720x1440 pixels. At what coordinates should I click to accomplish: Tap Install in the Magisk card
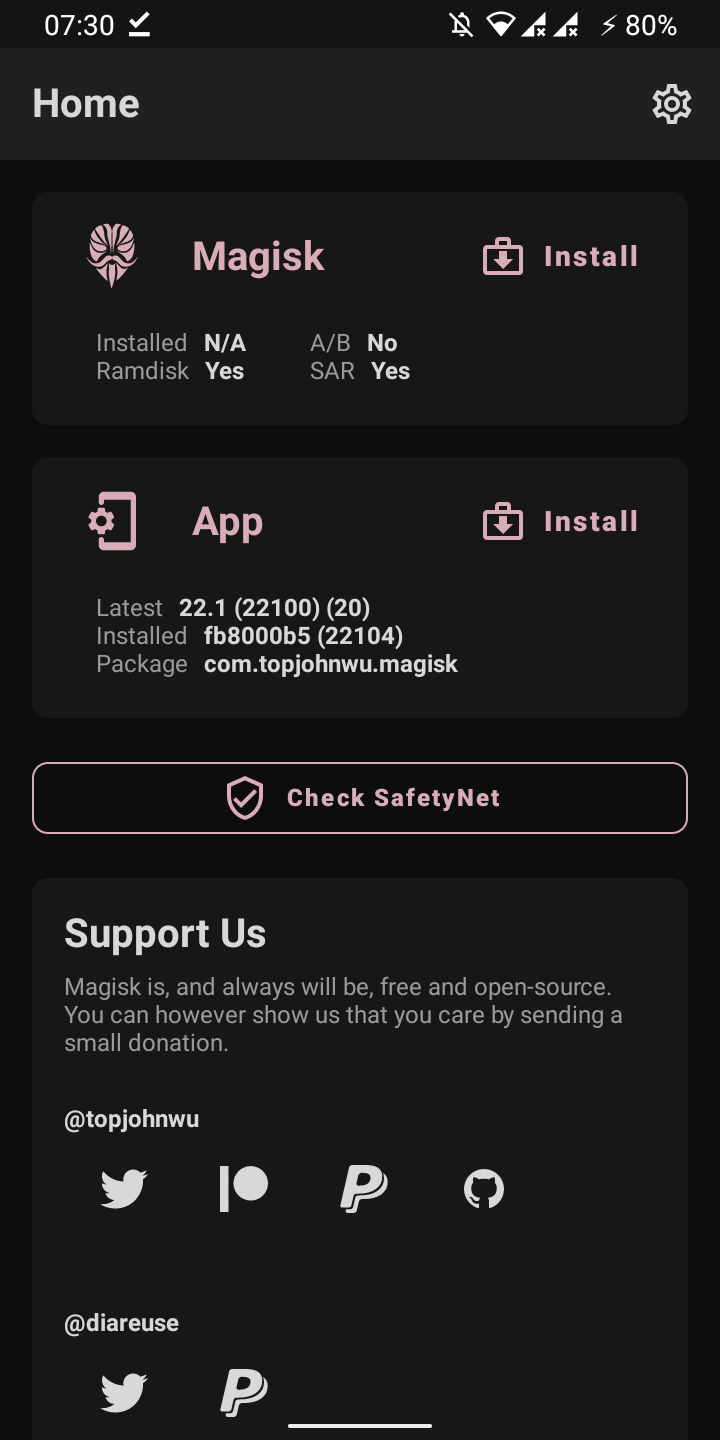coord(561,257)
